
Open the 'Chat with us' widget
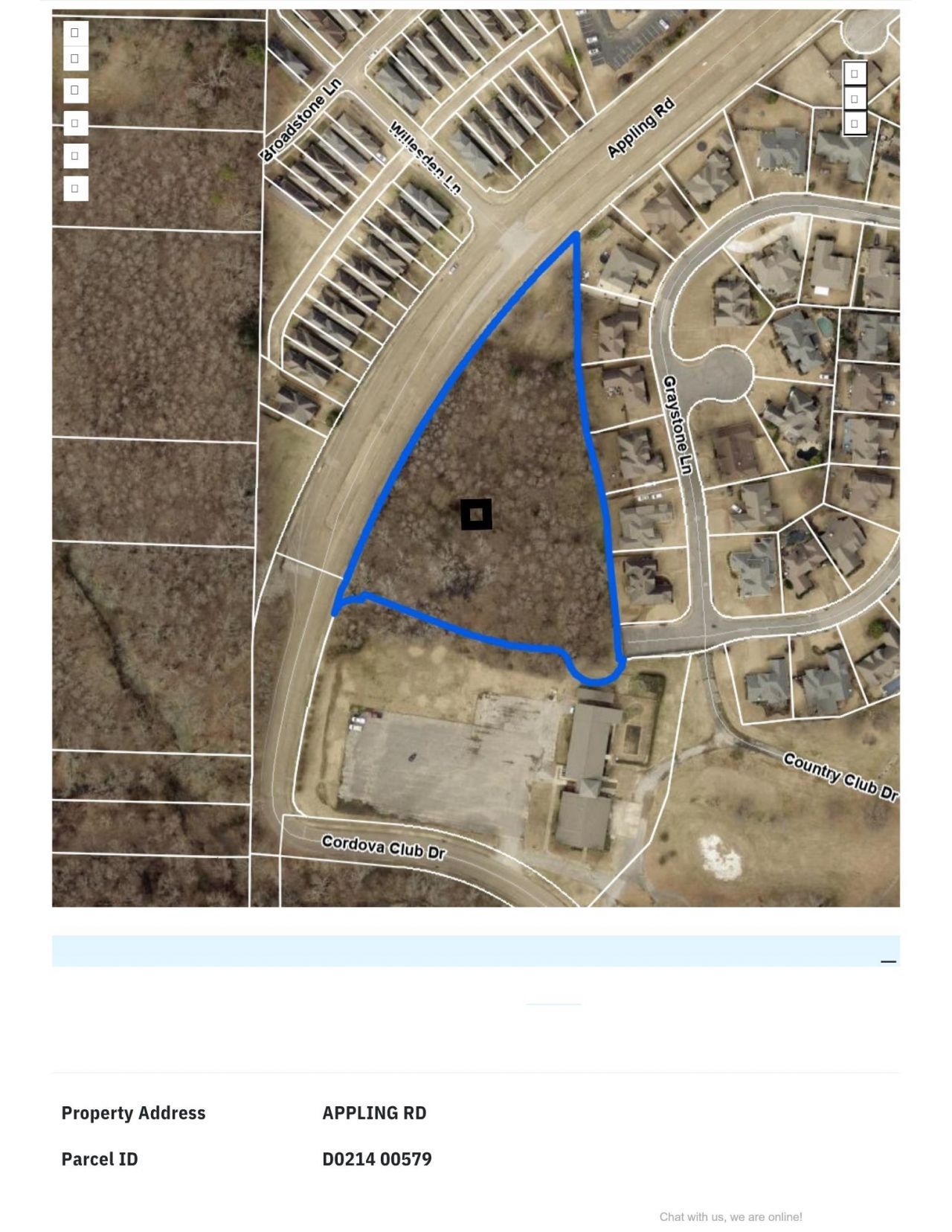tap(730, 1216)
